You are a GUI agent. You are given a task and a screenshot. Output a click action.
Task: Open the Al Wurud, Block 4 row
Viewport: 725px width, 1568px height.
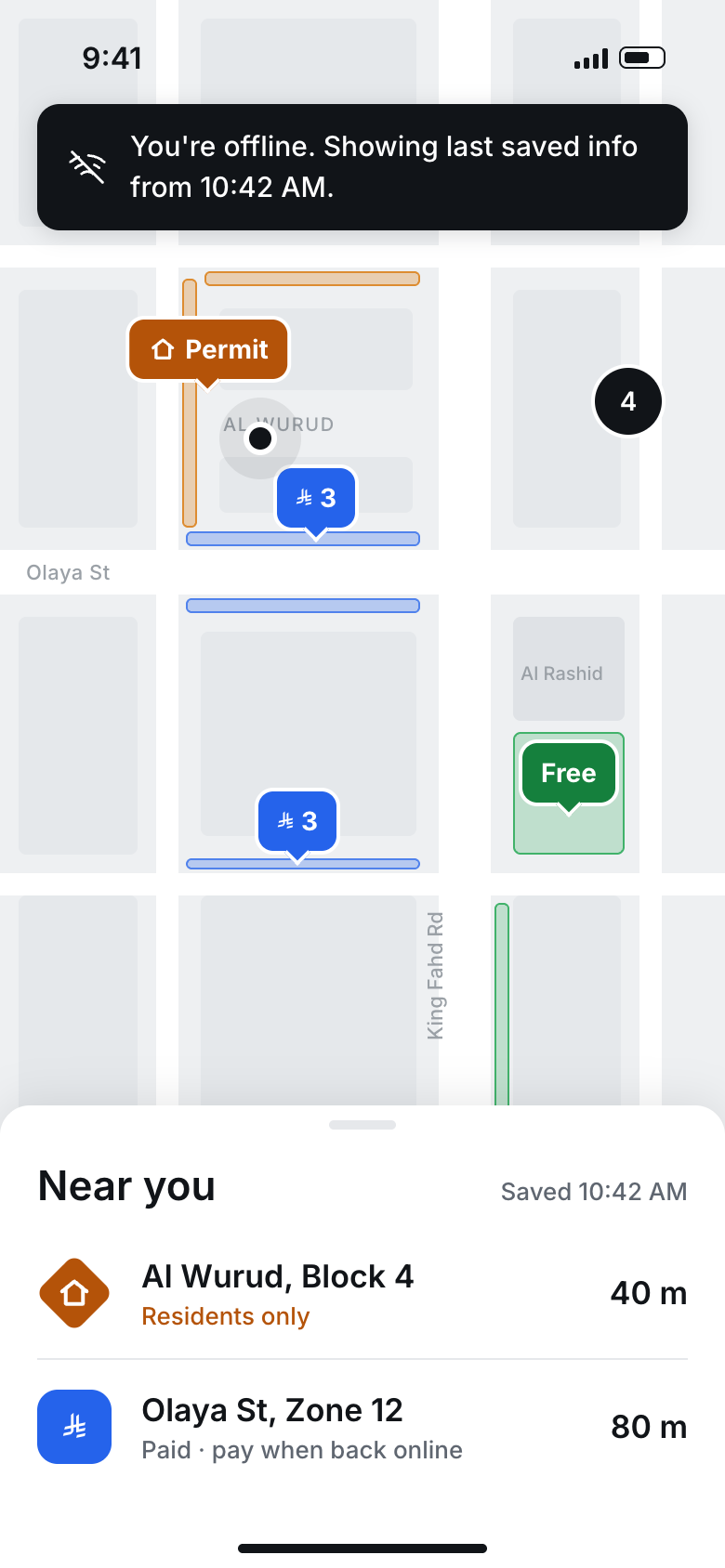(x=362, y=1293)
